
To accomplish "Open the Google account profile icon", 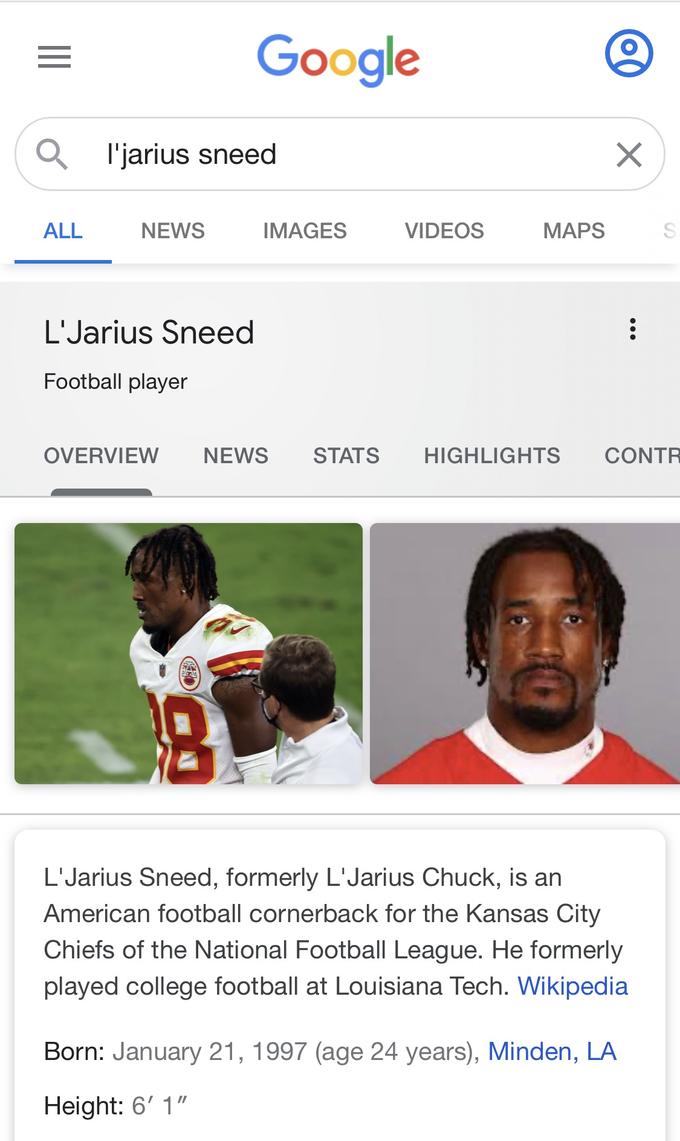I will point(629,53).
